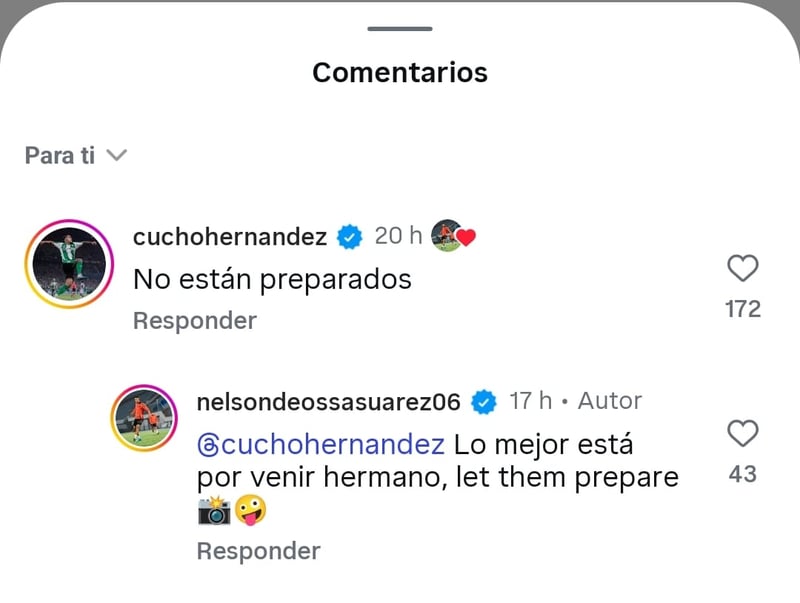Like nelsondeossasuarez06's reply
The width and height of the screenshot is (800, 603).
click(x=742, y=433)
